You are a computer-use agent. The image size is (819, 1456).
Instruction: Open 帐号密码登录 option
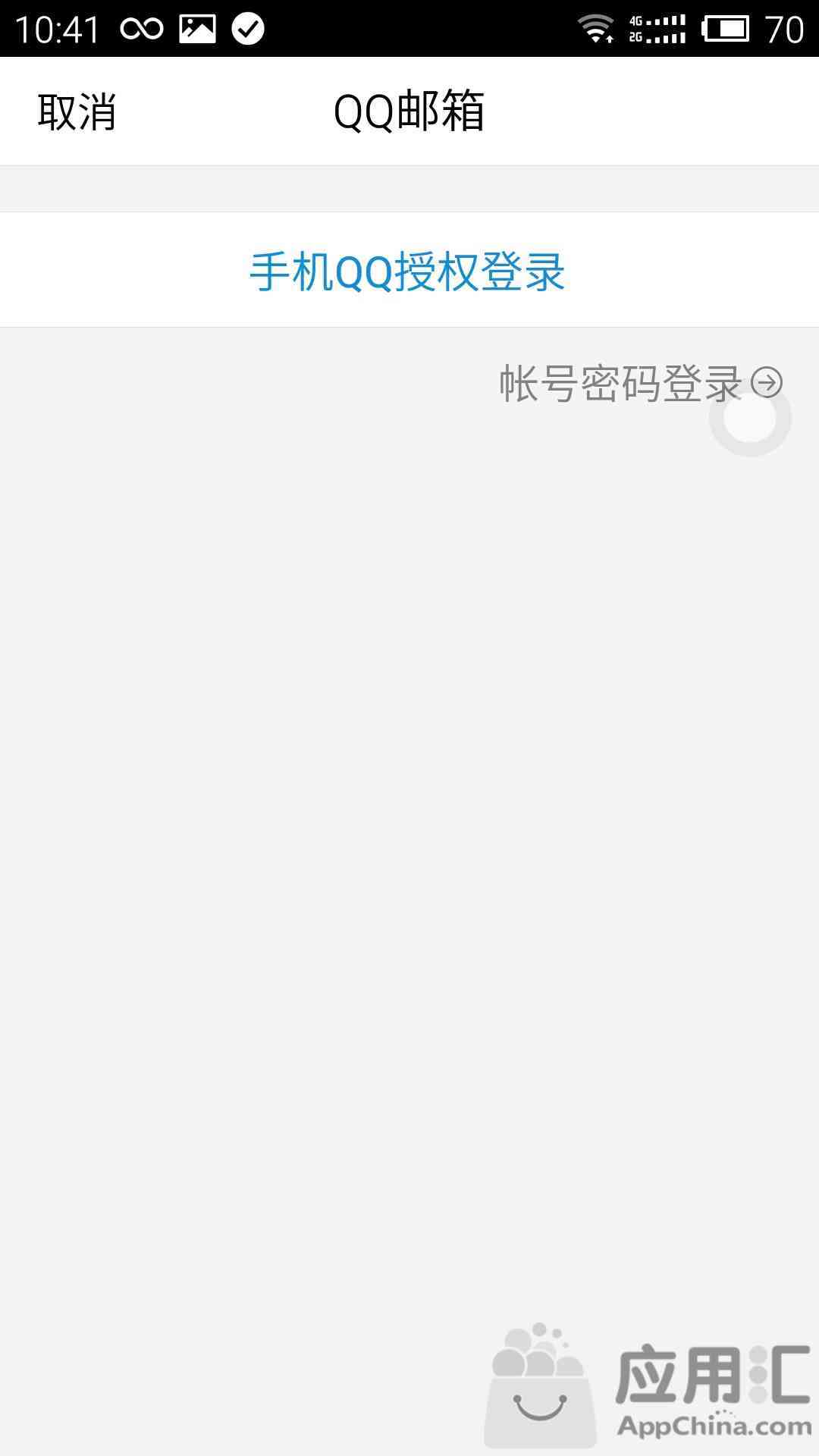point(641,383)
